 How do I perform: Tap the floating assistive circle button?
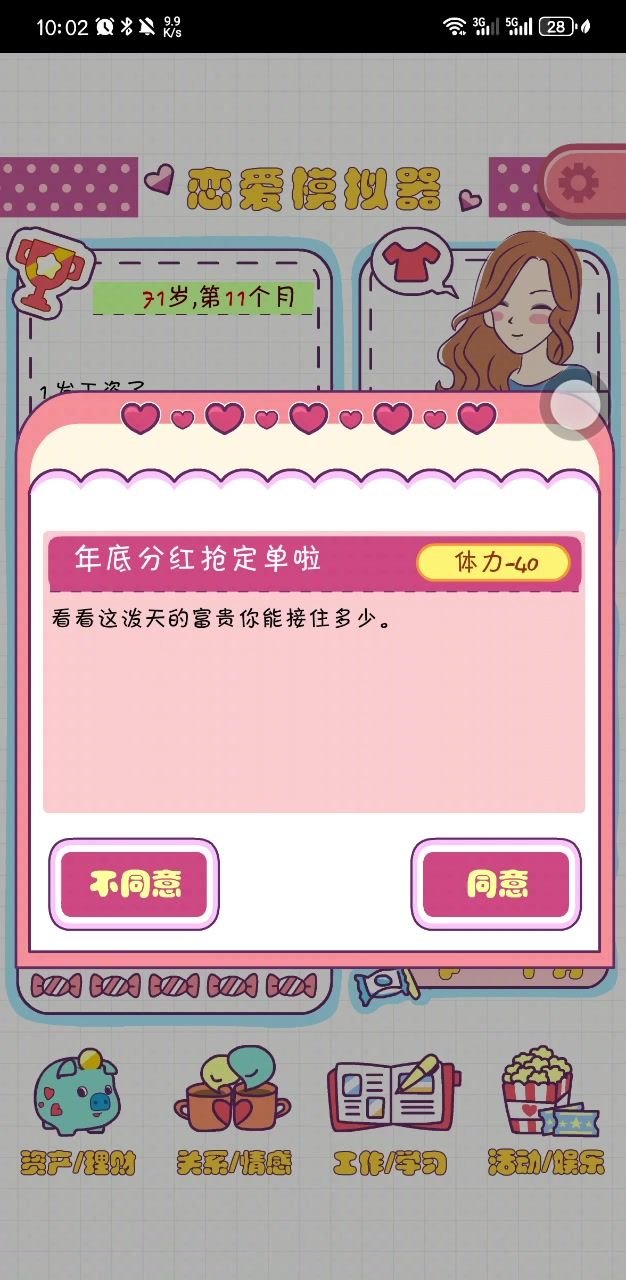(x=575, y=405)
